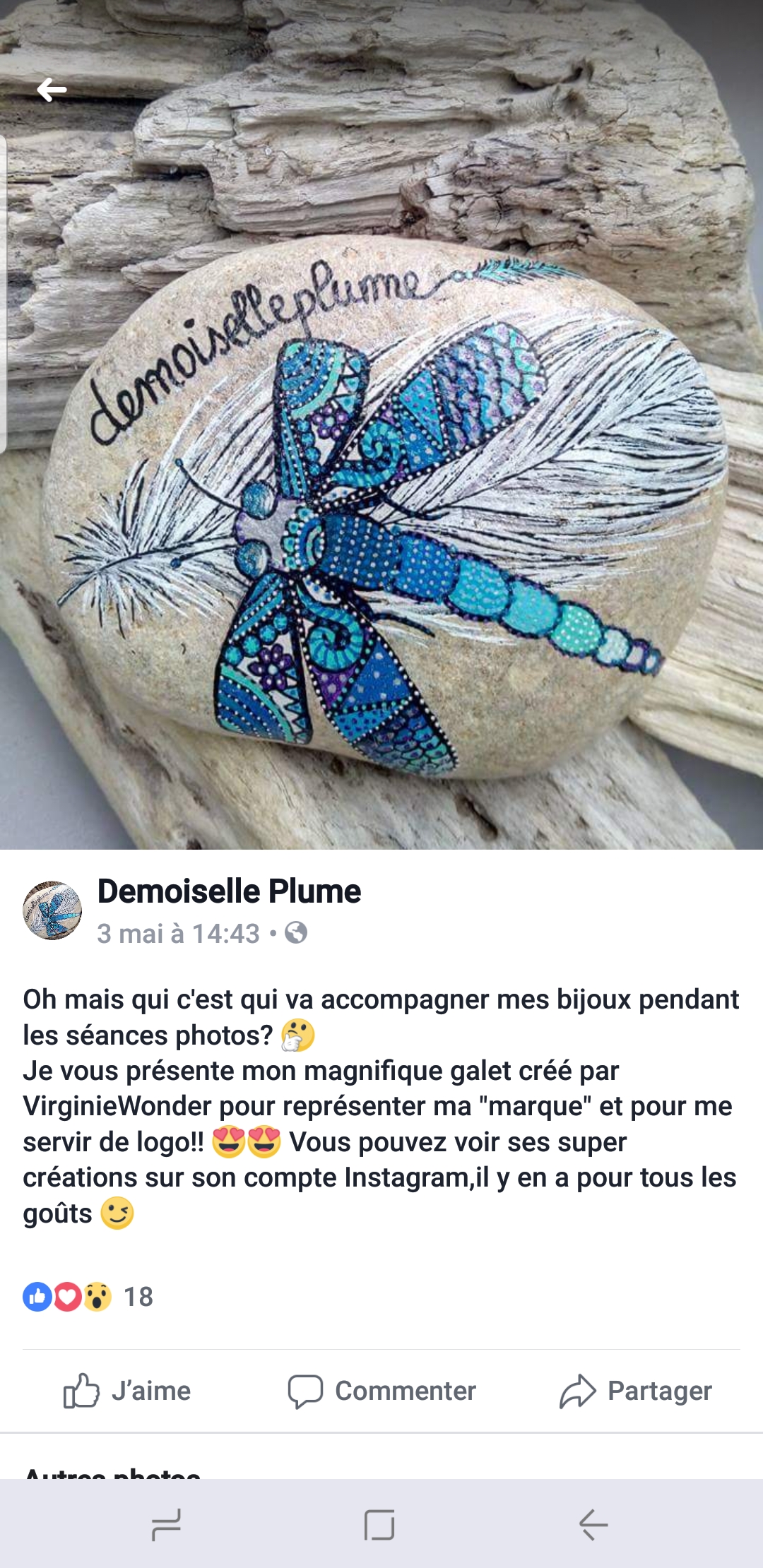Tap Commenter to write a comment
Image resolution: width=763 pixels, height=1568 pixels.
click(381, 1391)
